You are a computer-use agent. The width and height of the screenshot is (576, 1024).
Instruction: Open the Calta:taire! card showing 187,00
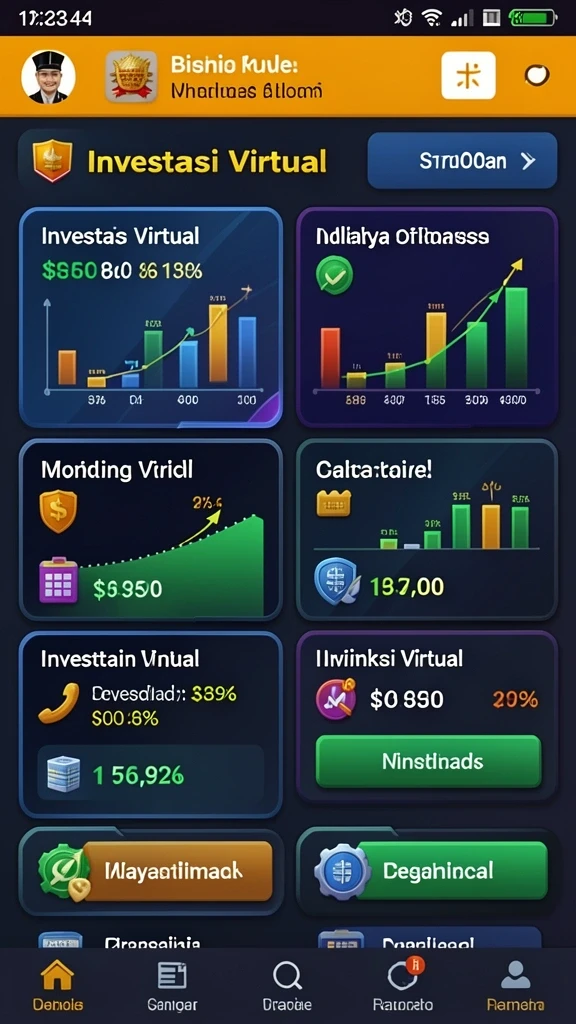[427, 530]
